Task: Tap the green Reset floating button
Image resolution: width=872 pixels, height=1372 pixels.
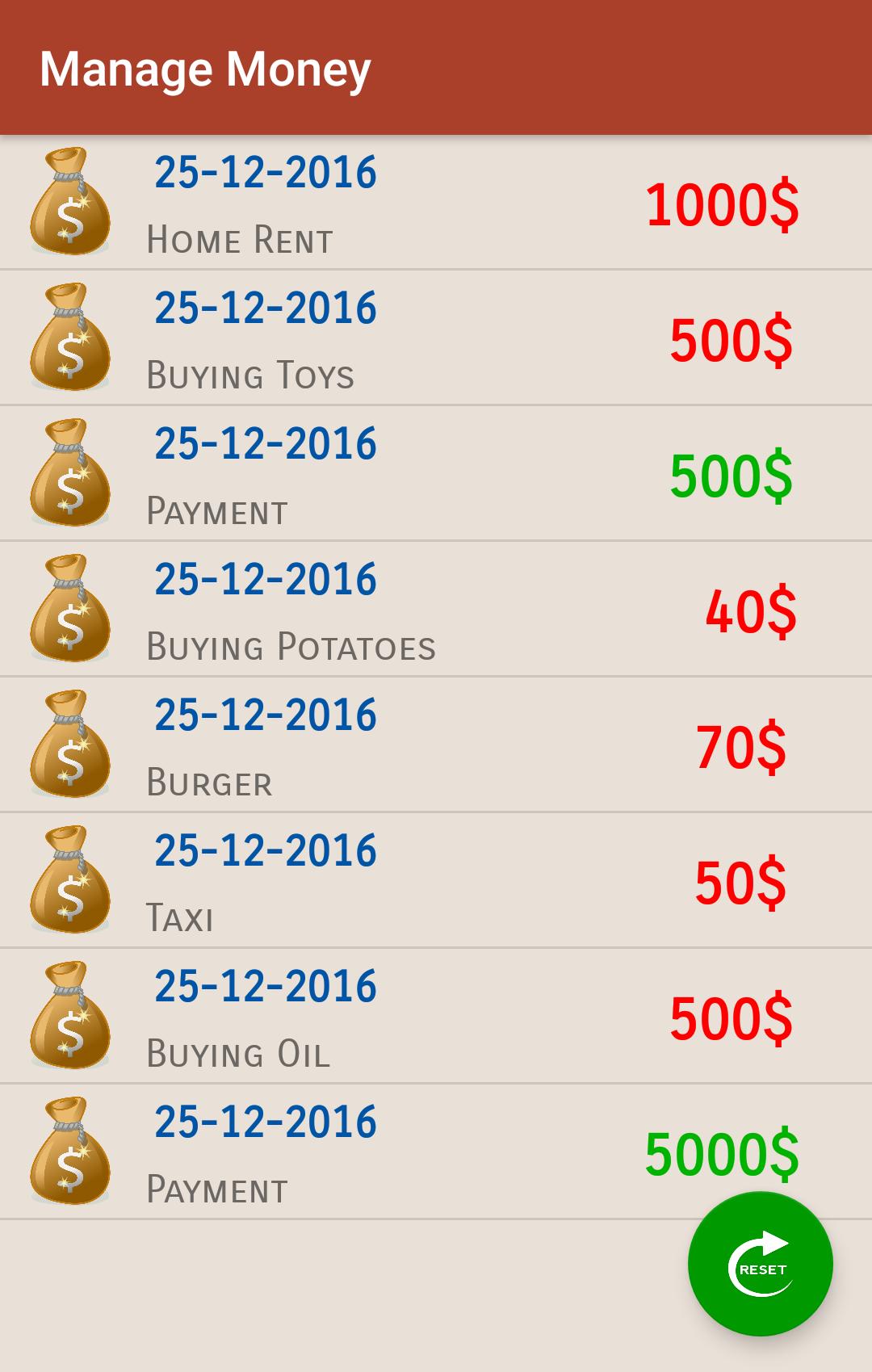Action: tap(760, 1264)
